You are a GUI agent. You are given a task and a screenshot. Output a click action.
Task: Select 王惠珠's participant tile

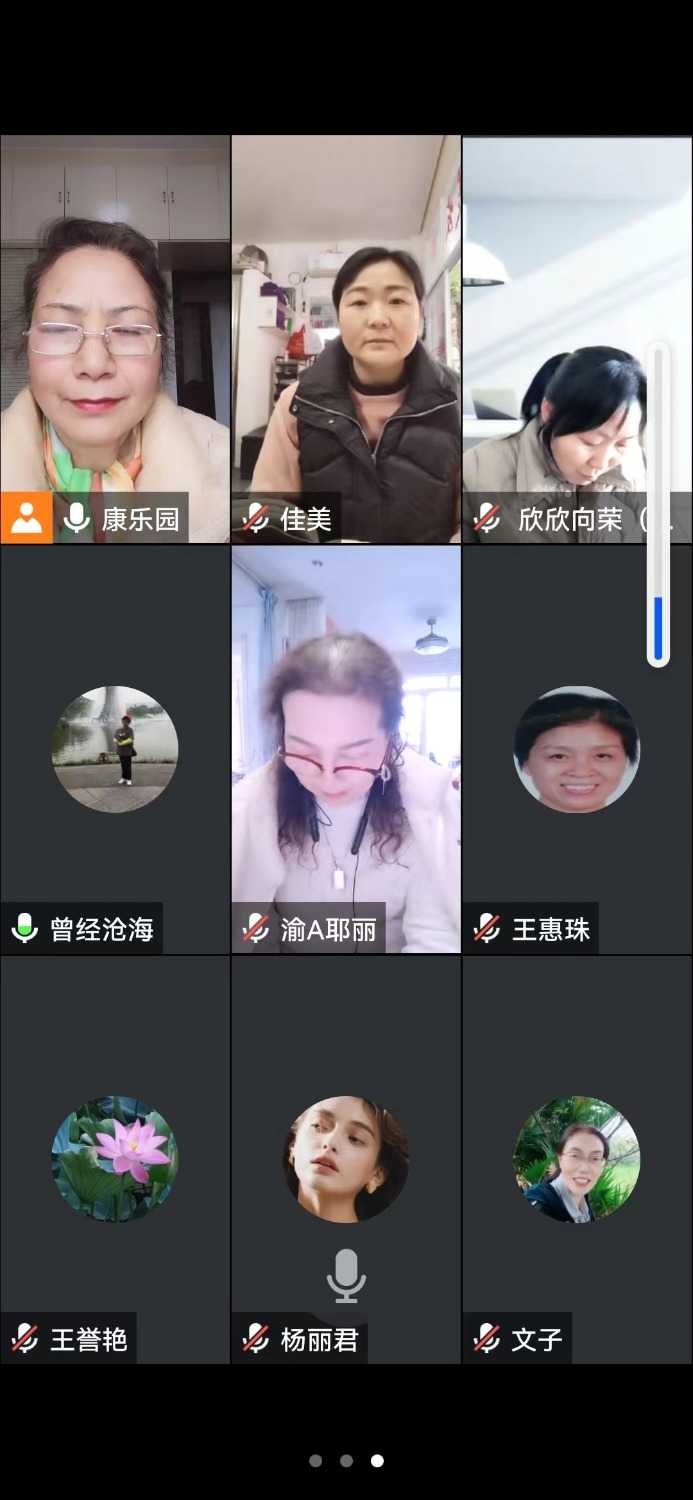pos(577,750)
